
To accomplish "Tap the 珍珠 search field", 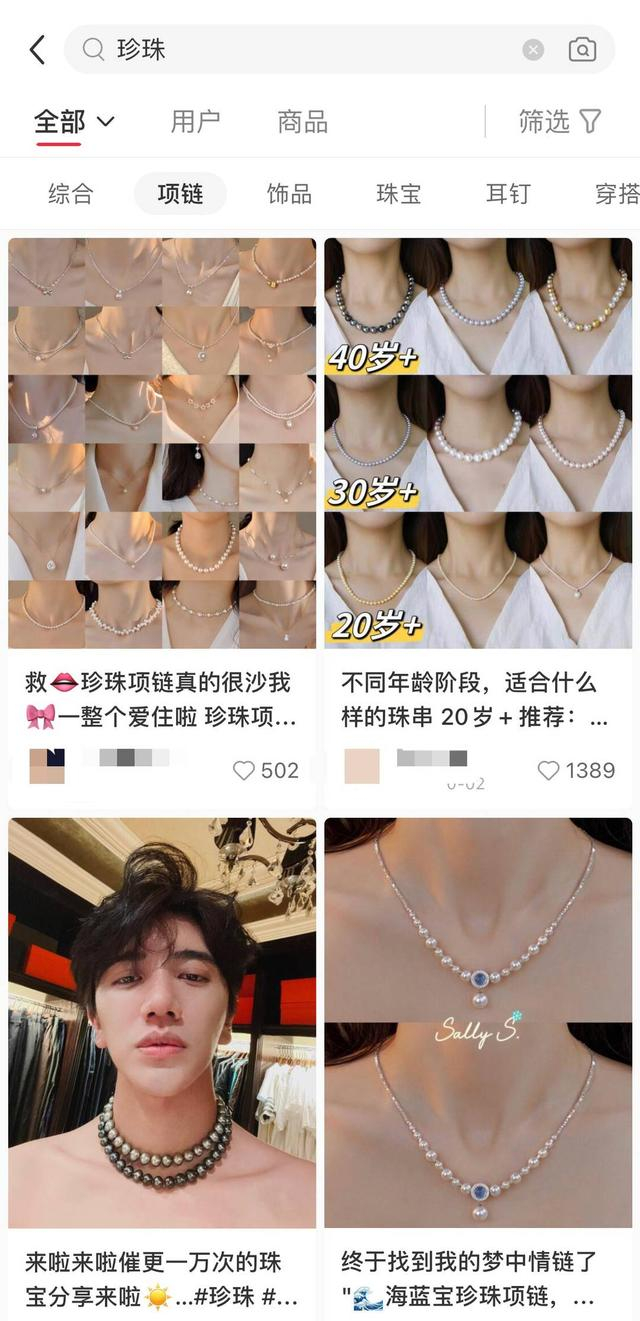I will click(300, 49).
